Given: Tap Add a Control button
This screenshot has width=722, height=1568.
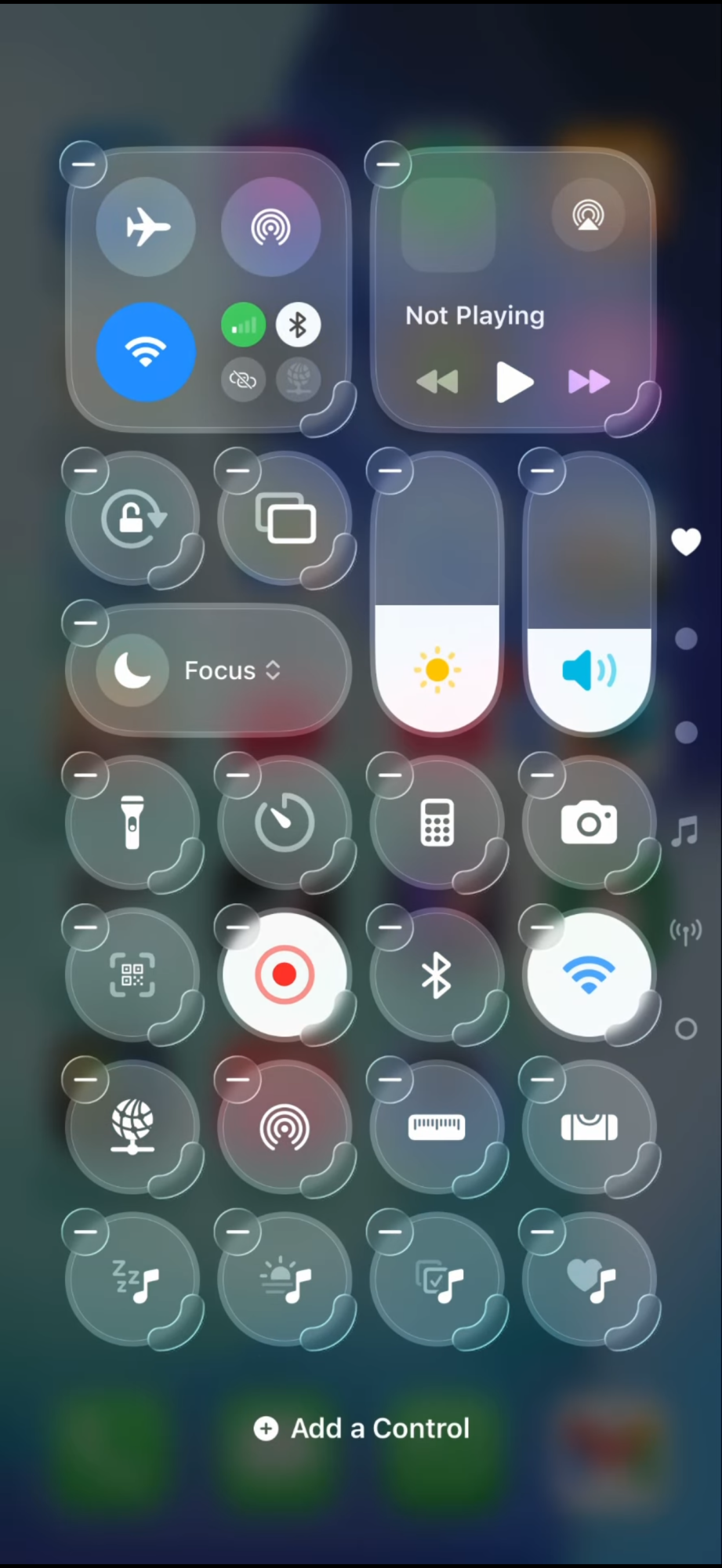Looking at the screenshot, I should coord(362,1428).
